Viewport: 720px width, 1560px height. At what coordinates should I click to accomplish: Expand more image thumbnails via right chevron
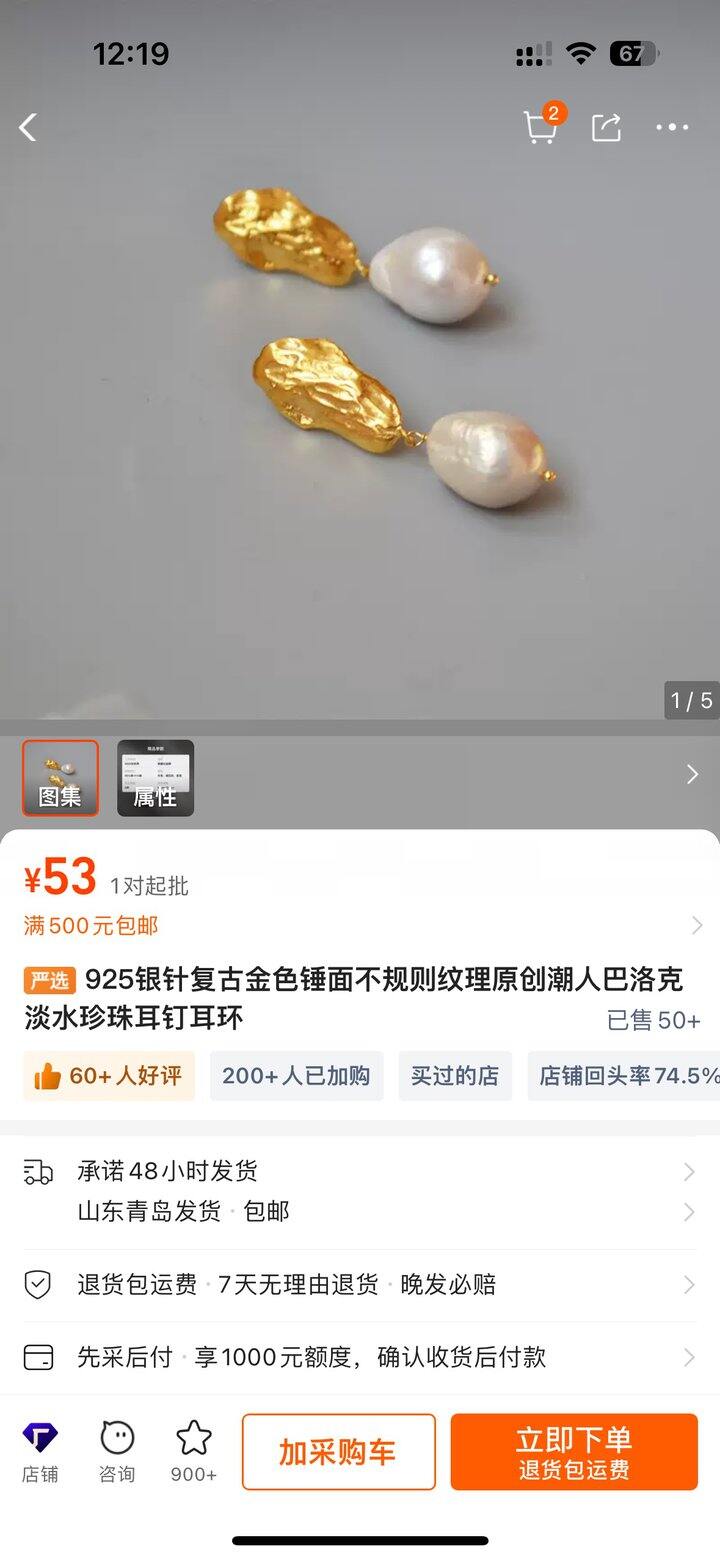[692, 773]
